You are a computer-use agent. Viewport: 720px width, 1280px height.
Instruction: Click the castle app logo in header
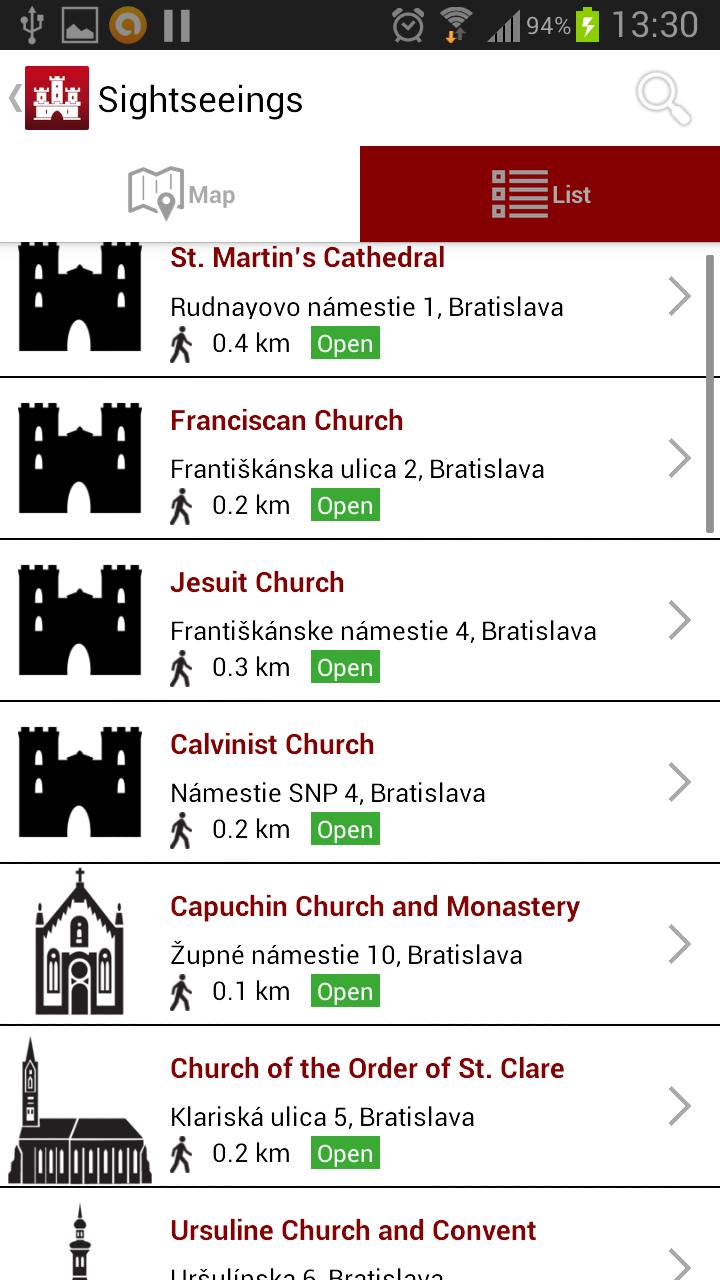[57, 98]
